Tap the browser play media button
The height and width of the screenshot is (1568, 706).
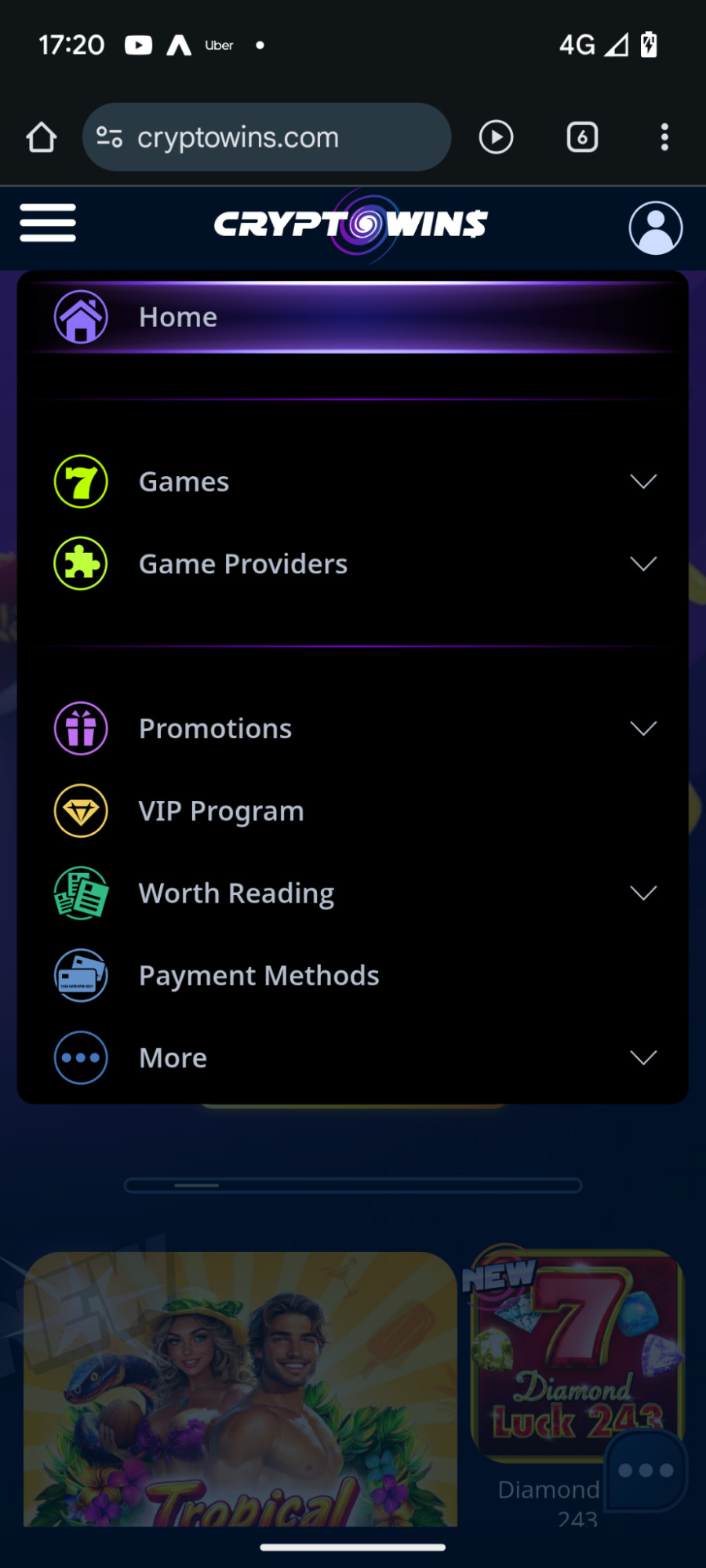496,137
